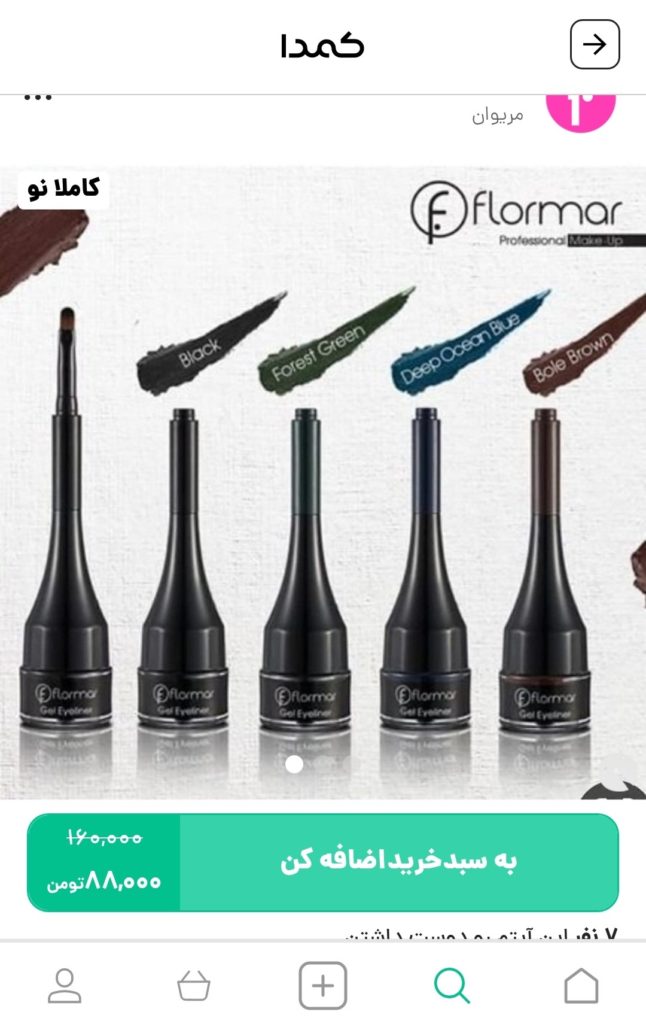Create a new listing with the plus button

(x=323, y=986)
